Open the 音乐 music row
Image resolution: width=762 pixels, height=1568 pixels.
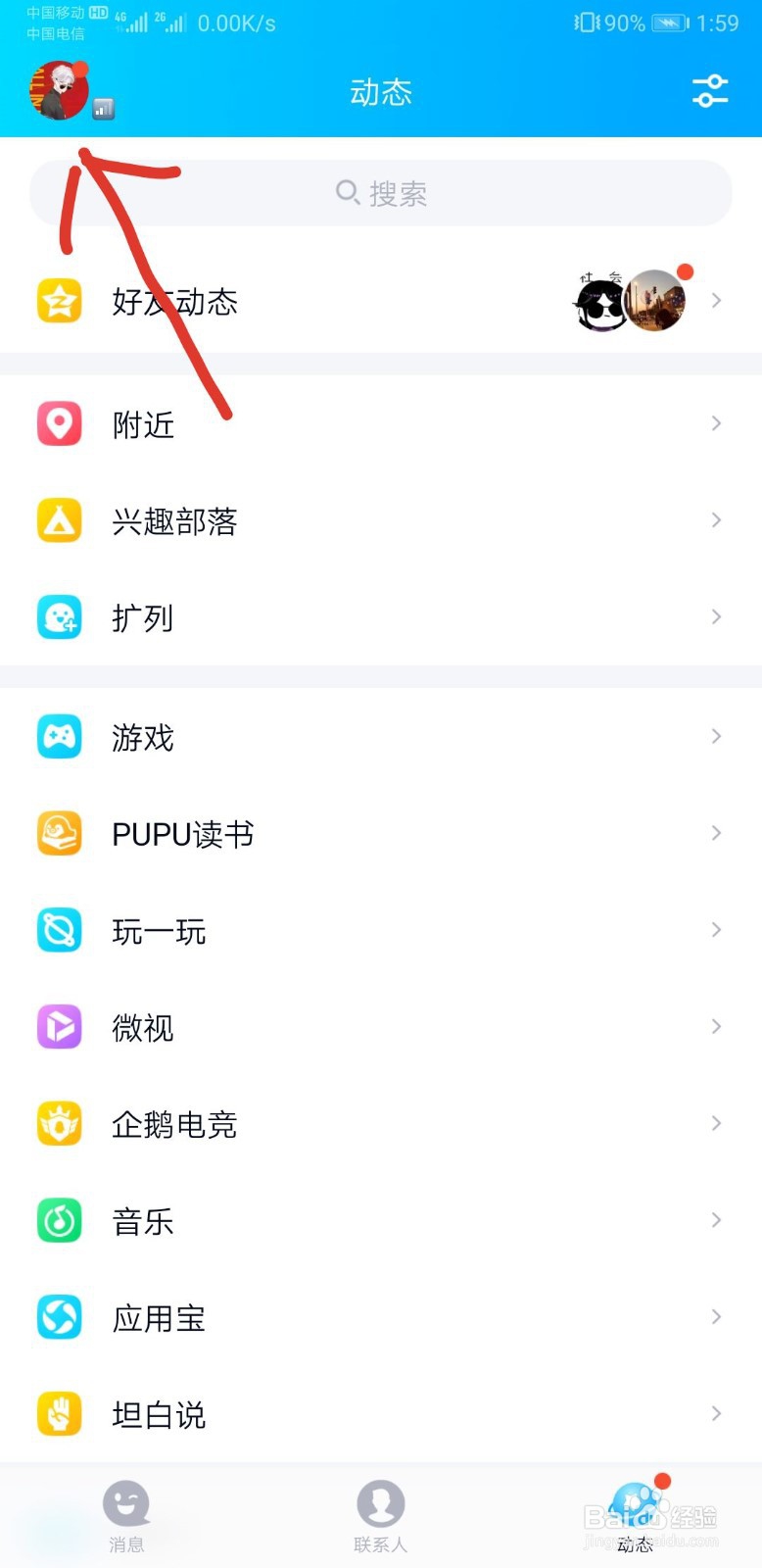tap(381, 1221)
